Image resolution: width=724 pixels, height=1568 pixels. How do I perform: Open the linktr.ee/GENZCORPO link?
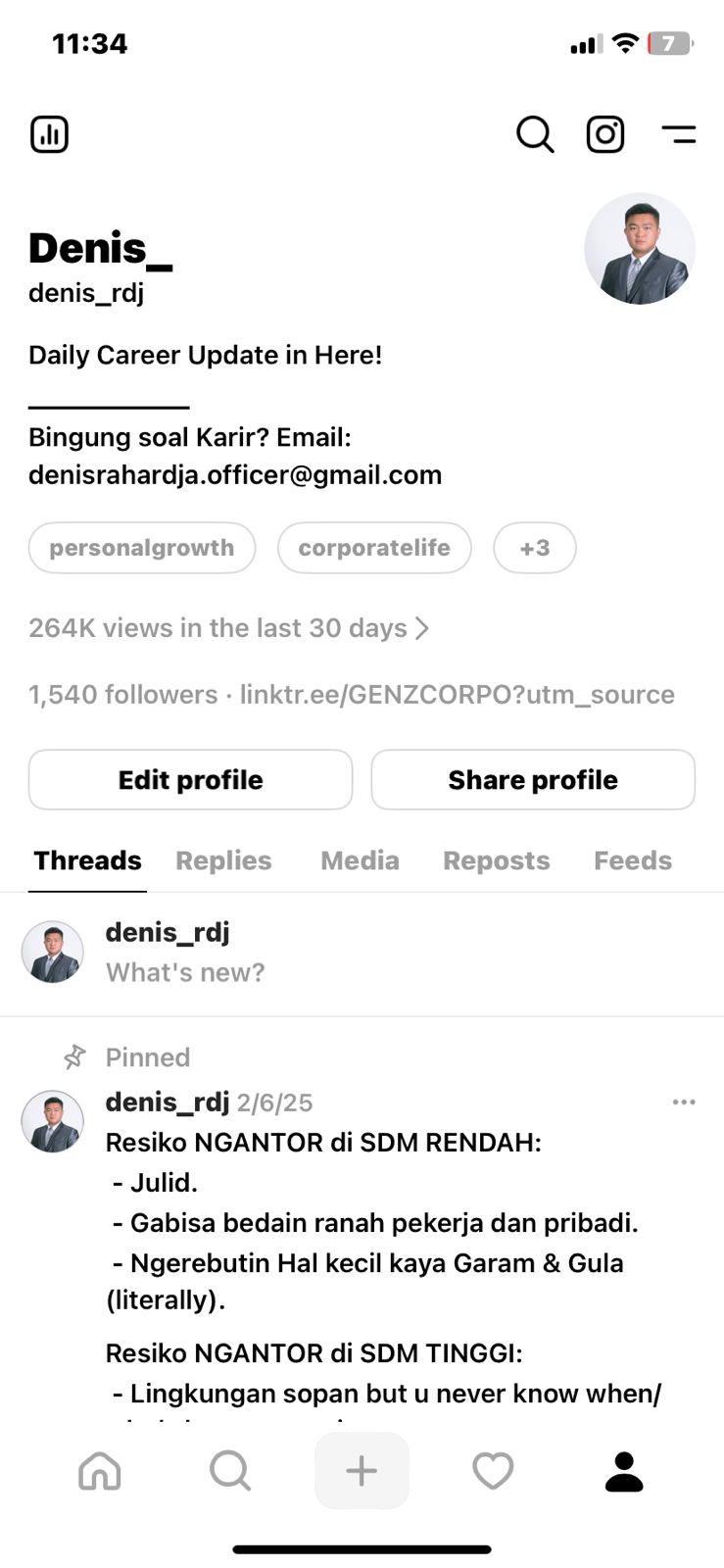click(457, 695)
